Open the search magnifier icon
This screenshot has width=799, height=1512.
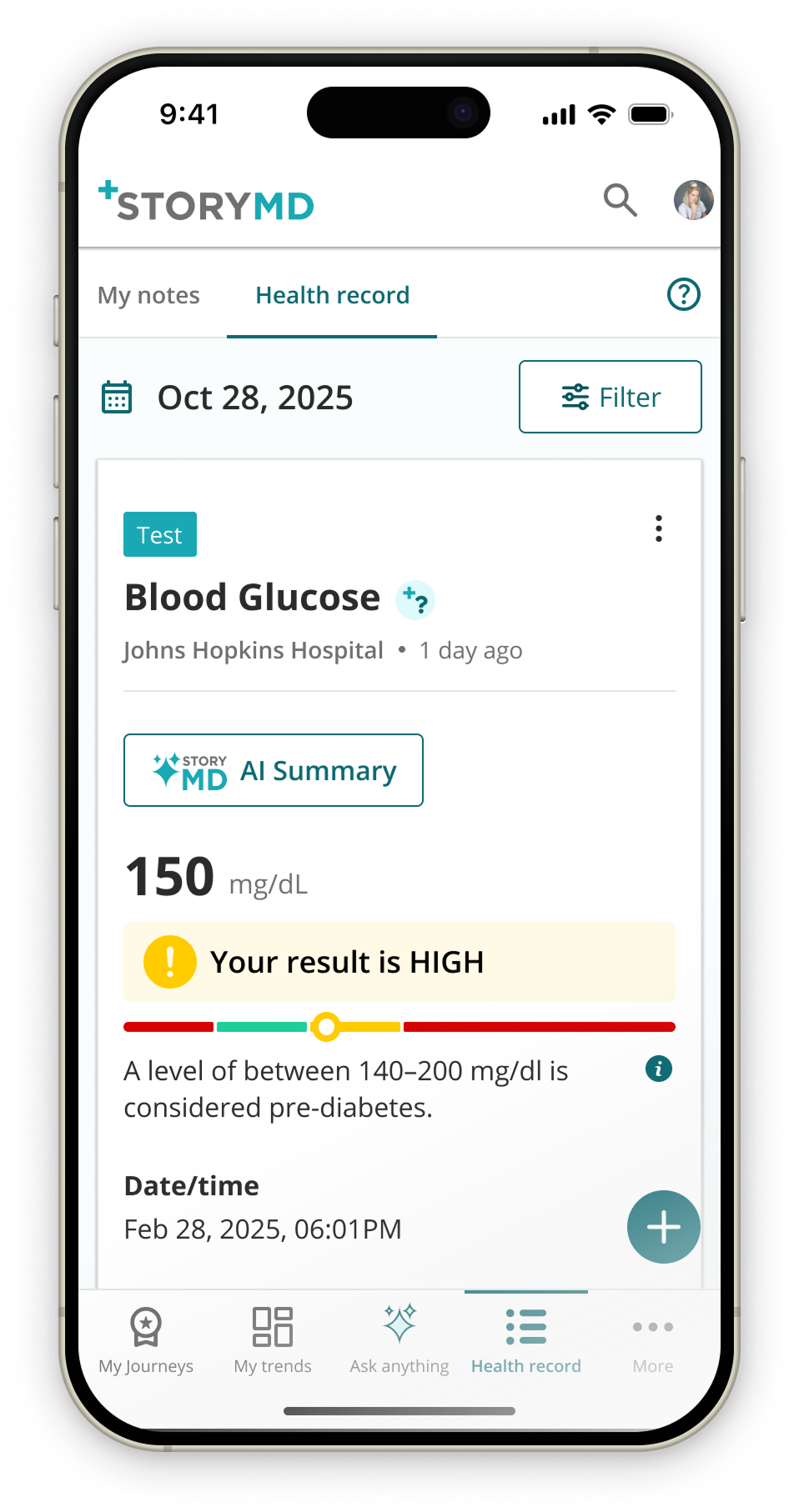tap(620, 200)
